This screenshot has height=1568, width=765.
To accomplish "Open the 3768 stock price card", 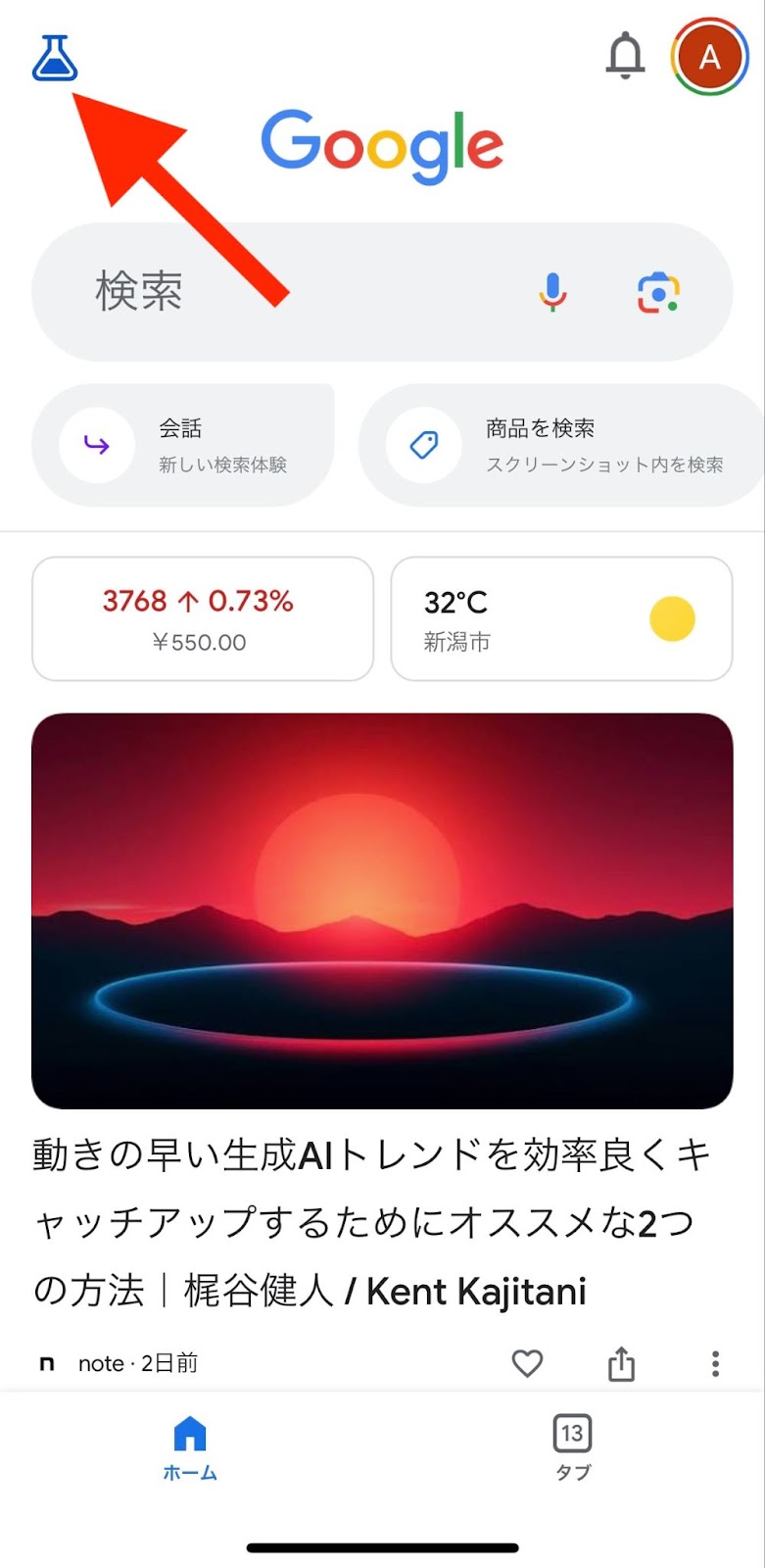I will pyautogui.click(x=203, y=618).
